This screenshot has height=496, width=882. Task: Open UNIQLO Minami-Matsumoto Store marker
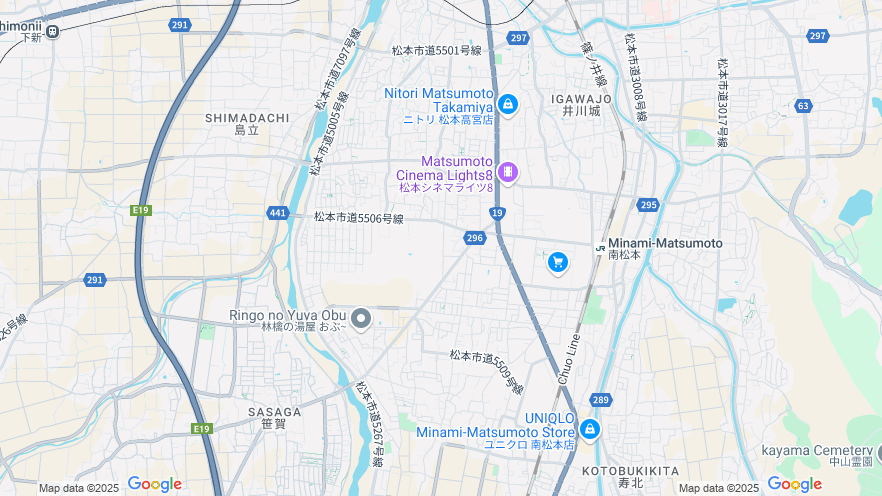click(x=590, y=429)
